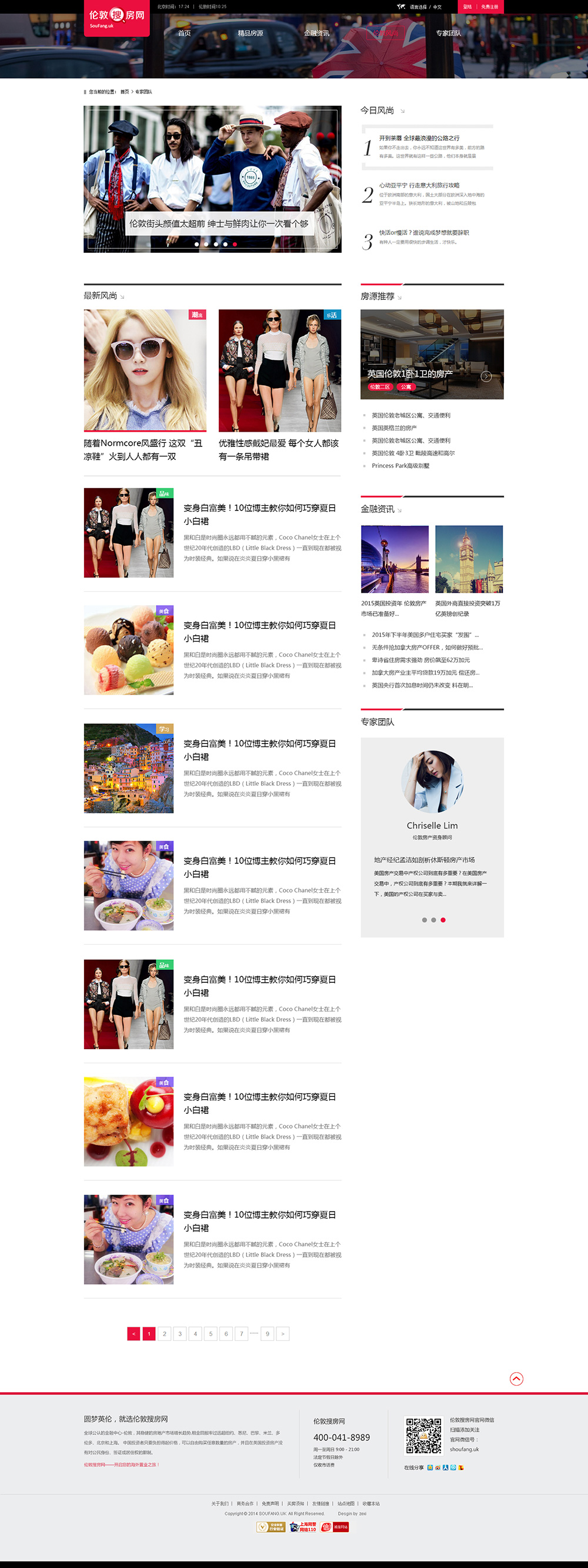588x1568 pixels.
Task: Tap the back-to-top arrow icon
Action: pyautogui.click(x=516, y=1379)
